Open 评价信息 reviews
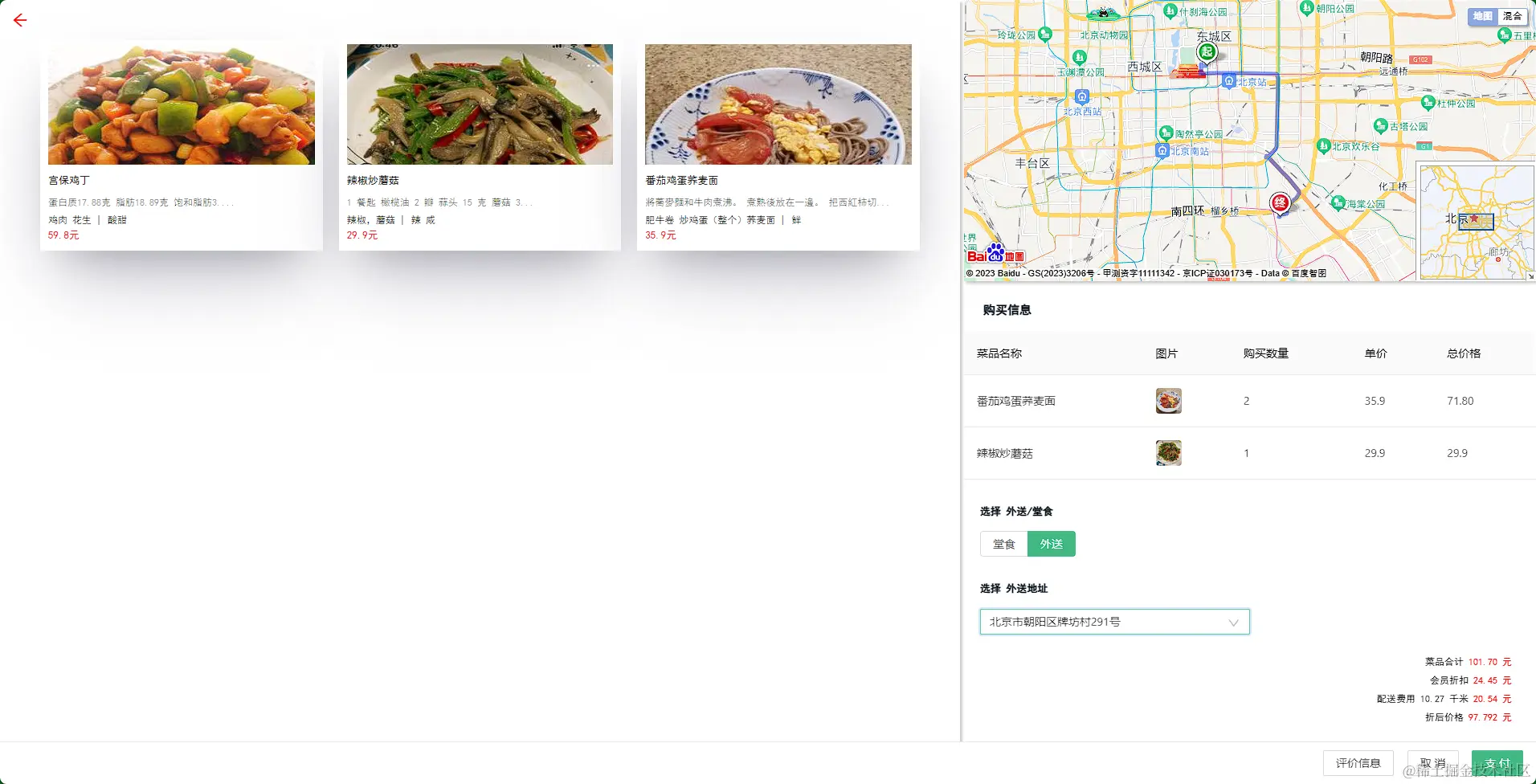Image resolution: width=1536 pixels, height=784 pixels. [1358, 763]
